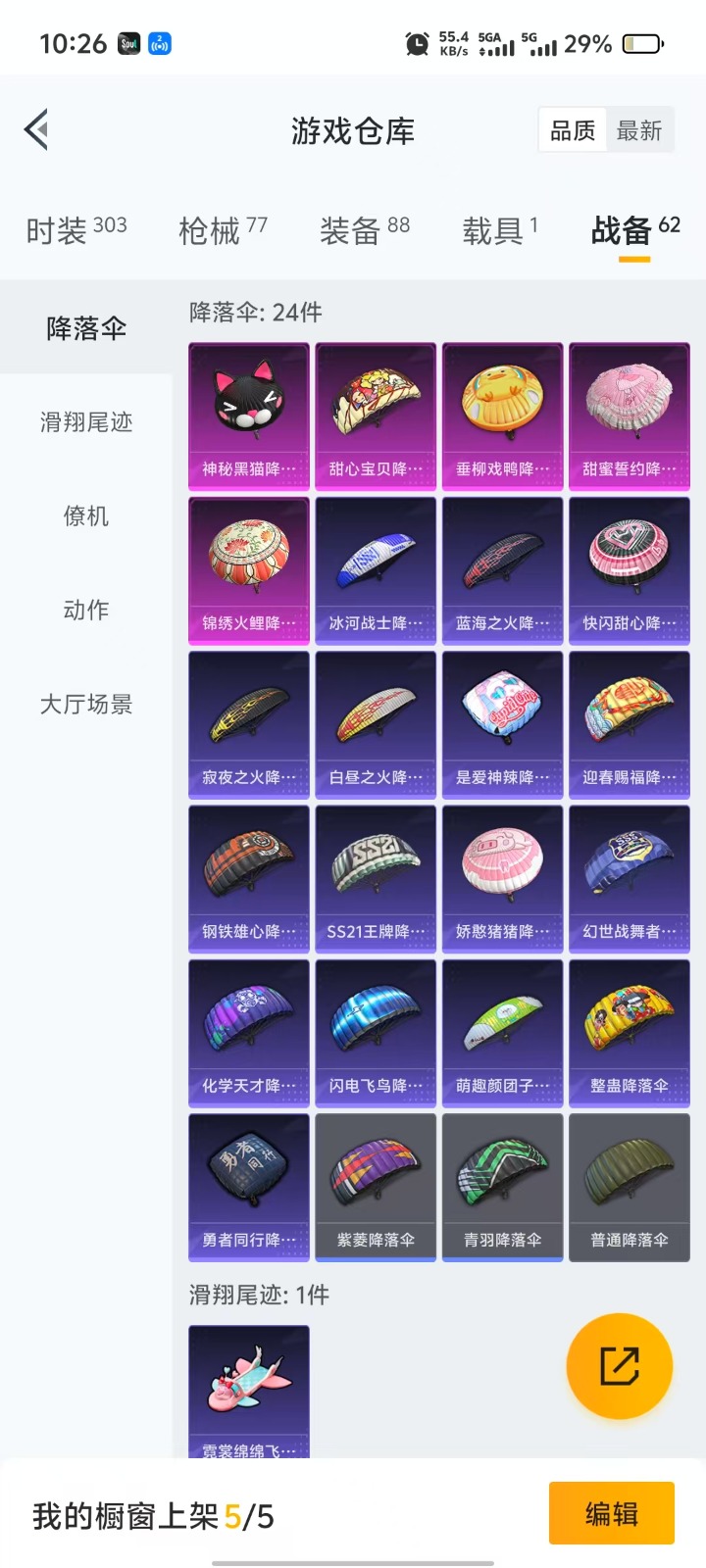Go back using the back arrow
Screen dimensions: 706x1568
click(37, 129)
